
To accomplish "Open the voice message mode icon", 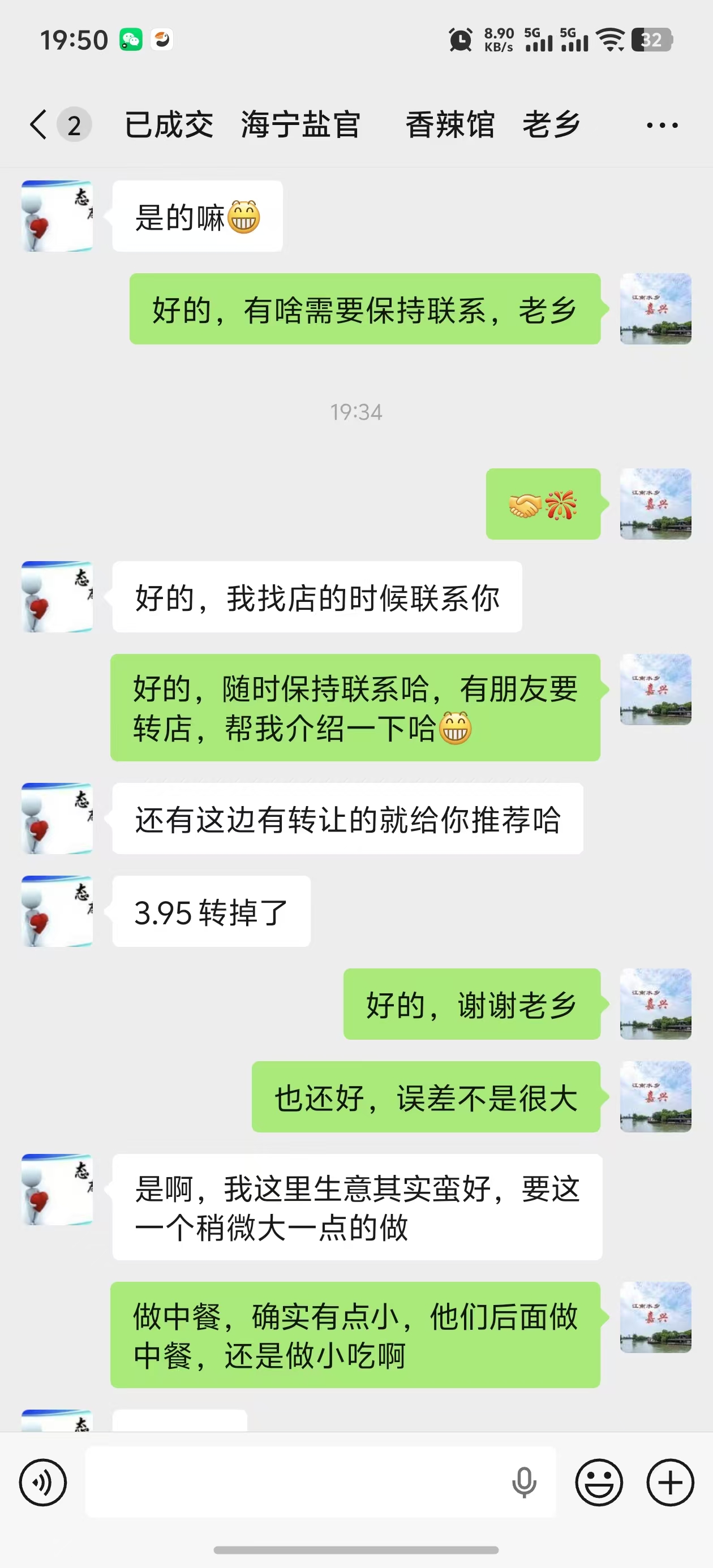I will coord(42,1482).
